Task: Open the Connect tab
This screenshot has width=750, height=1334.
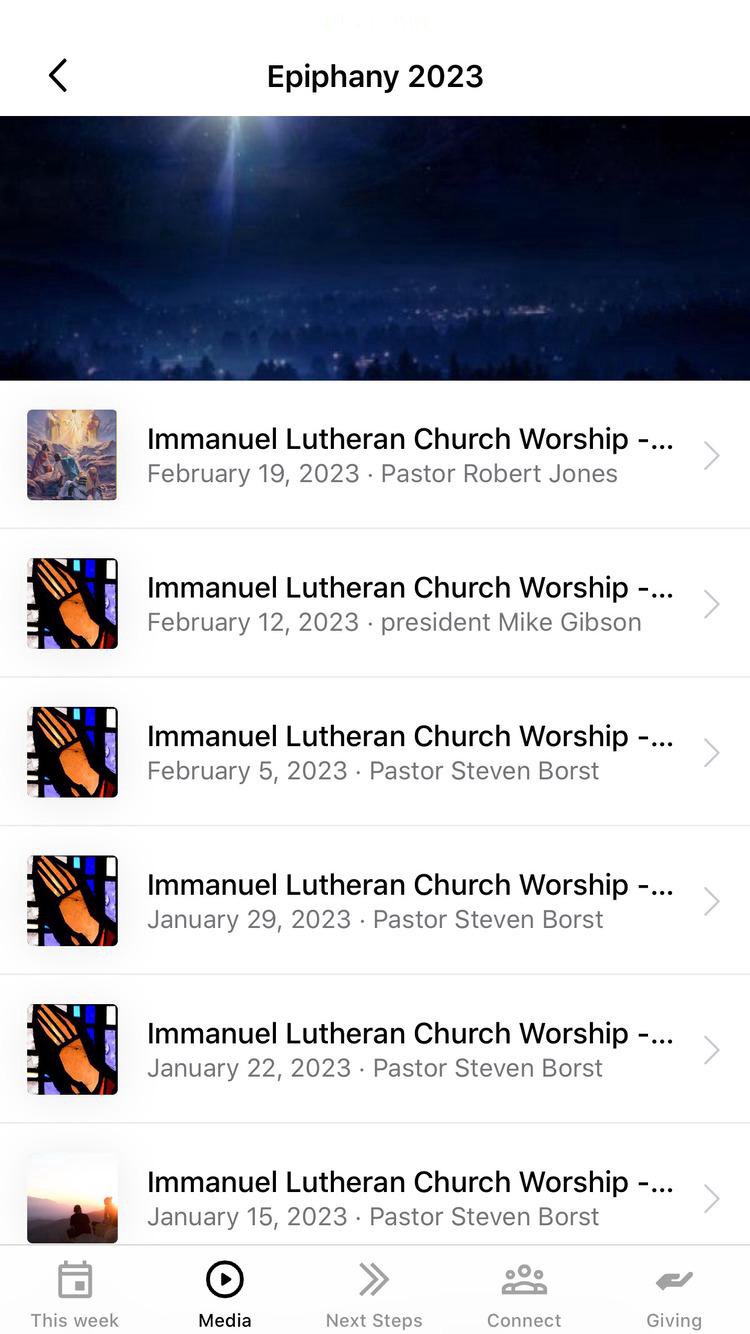Action: [524, 1293]
